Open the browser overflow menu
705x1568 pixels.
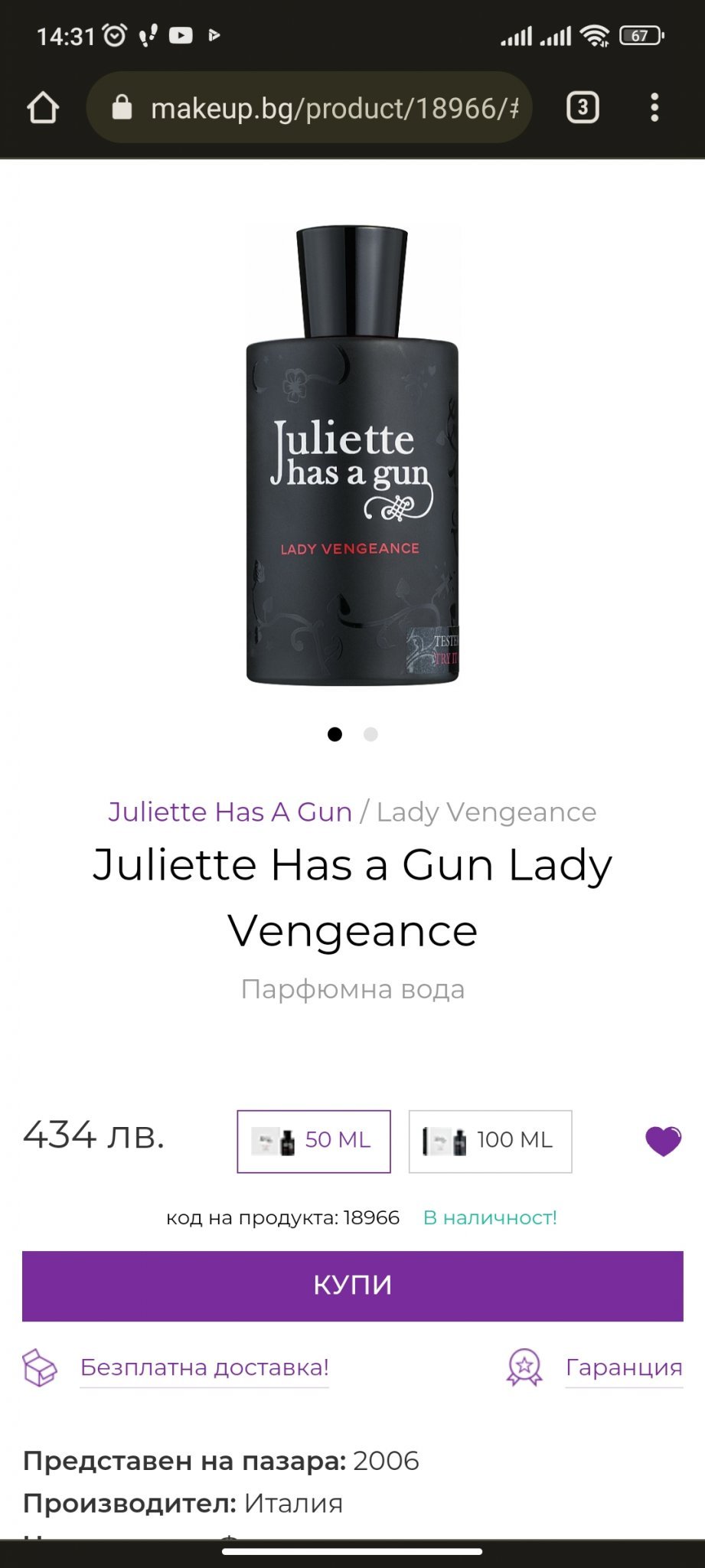pyautogui.click(x=654, y=108)
